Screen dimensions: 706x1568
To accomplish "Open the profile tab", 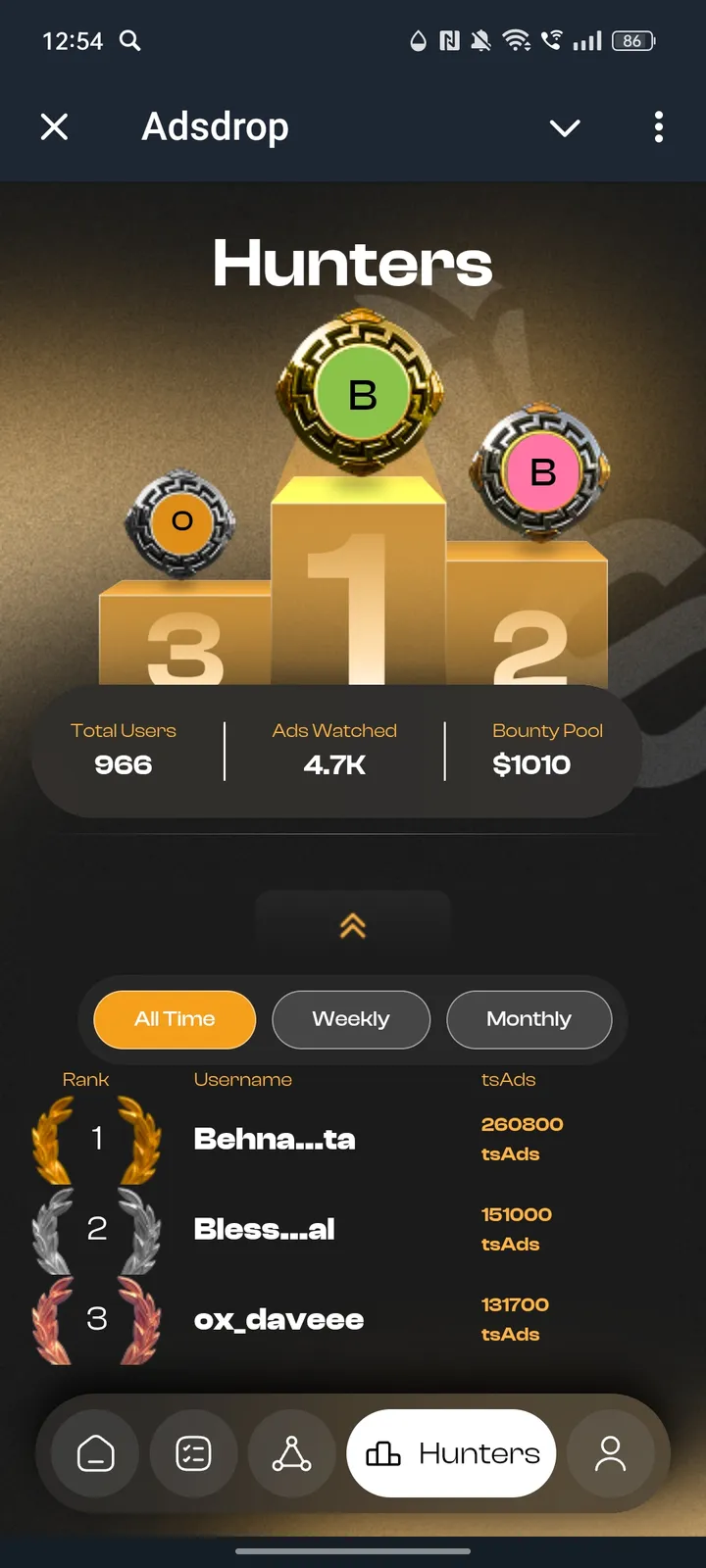I will (610, 1453).
